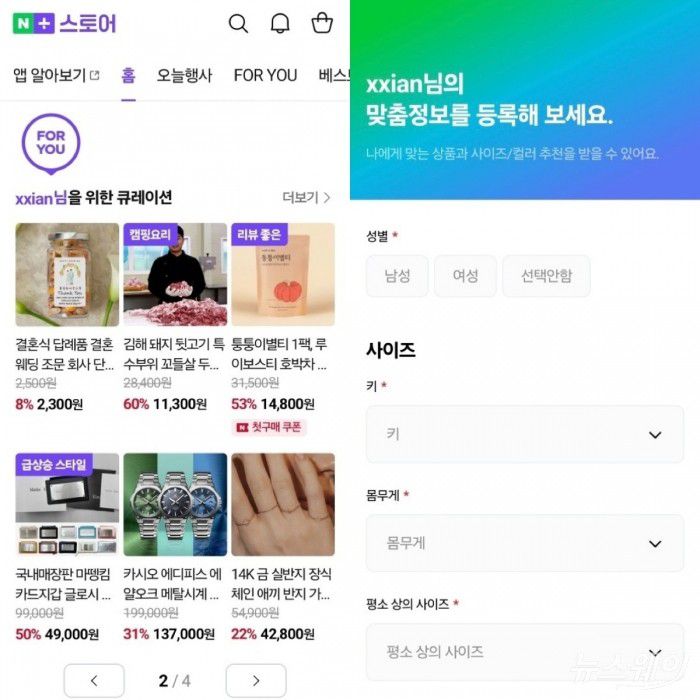Viewport: 700px width, 700px height.
Task: Switch to the 오늘행사 tab
Action: coord(184,75)
